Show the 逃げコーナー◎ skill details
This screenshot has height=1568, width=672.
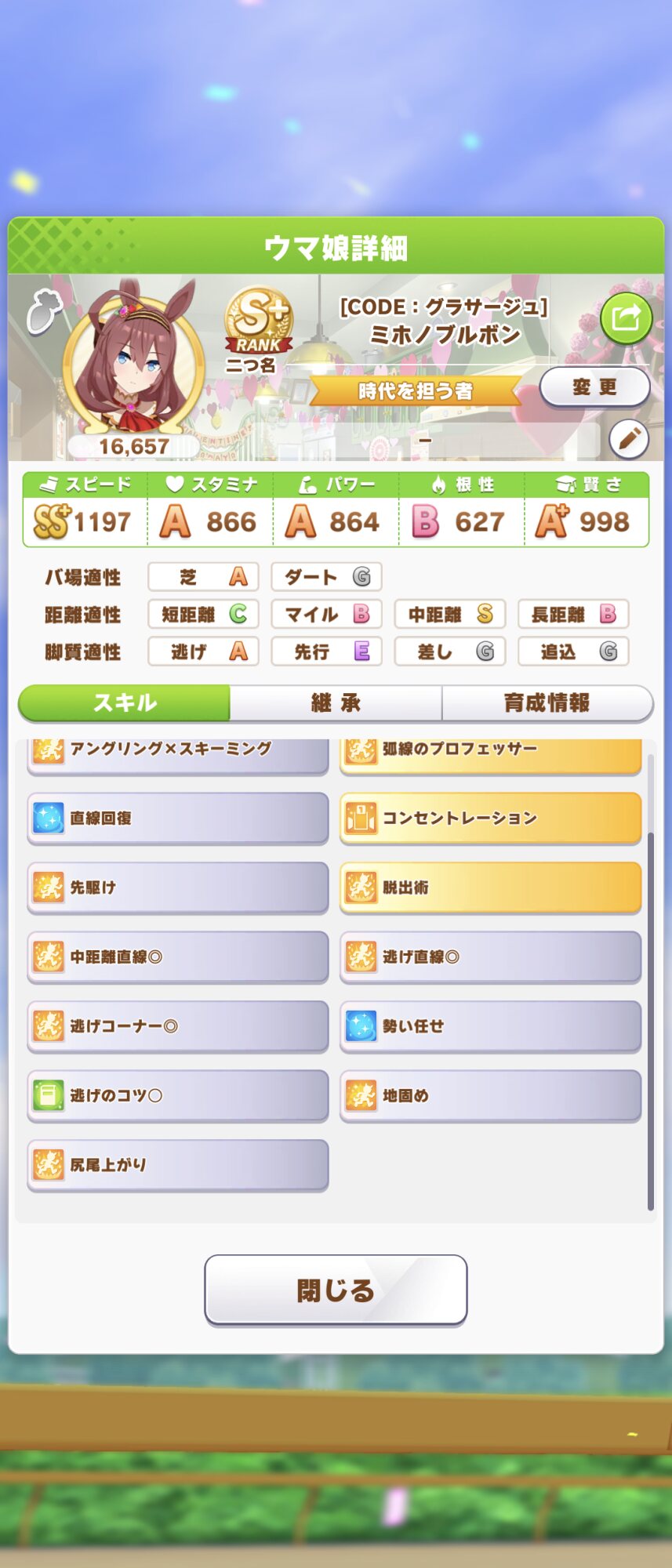pyautogui.click(x=178, y=1026)
